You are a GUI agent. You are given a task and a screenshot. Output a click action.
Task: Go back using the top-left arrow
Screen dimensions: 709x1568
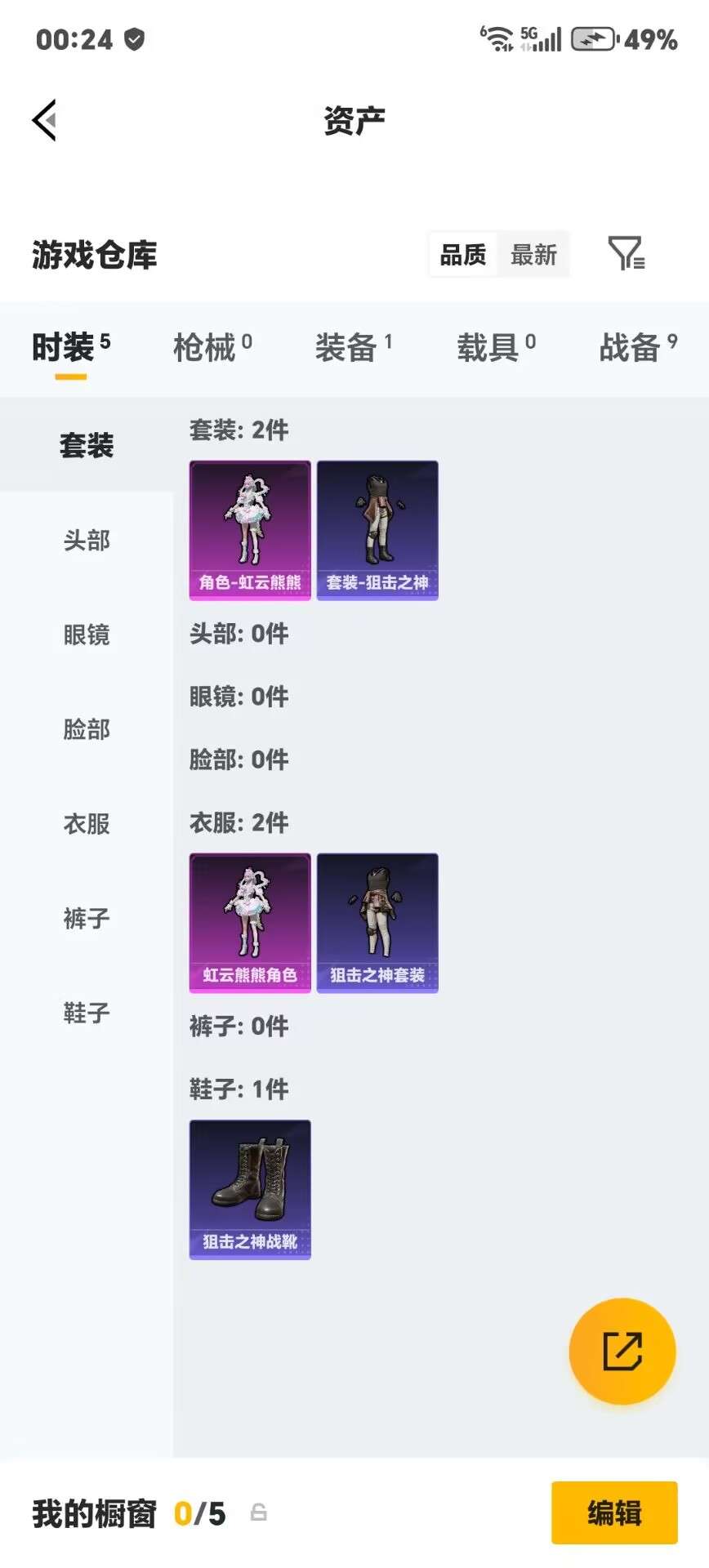(x=45, y=121)
